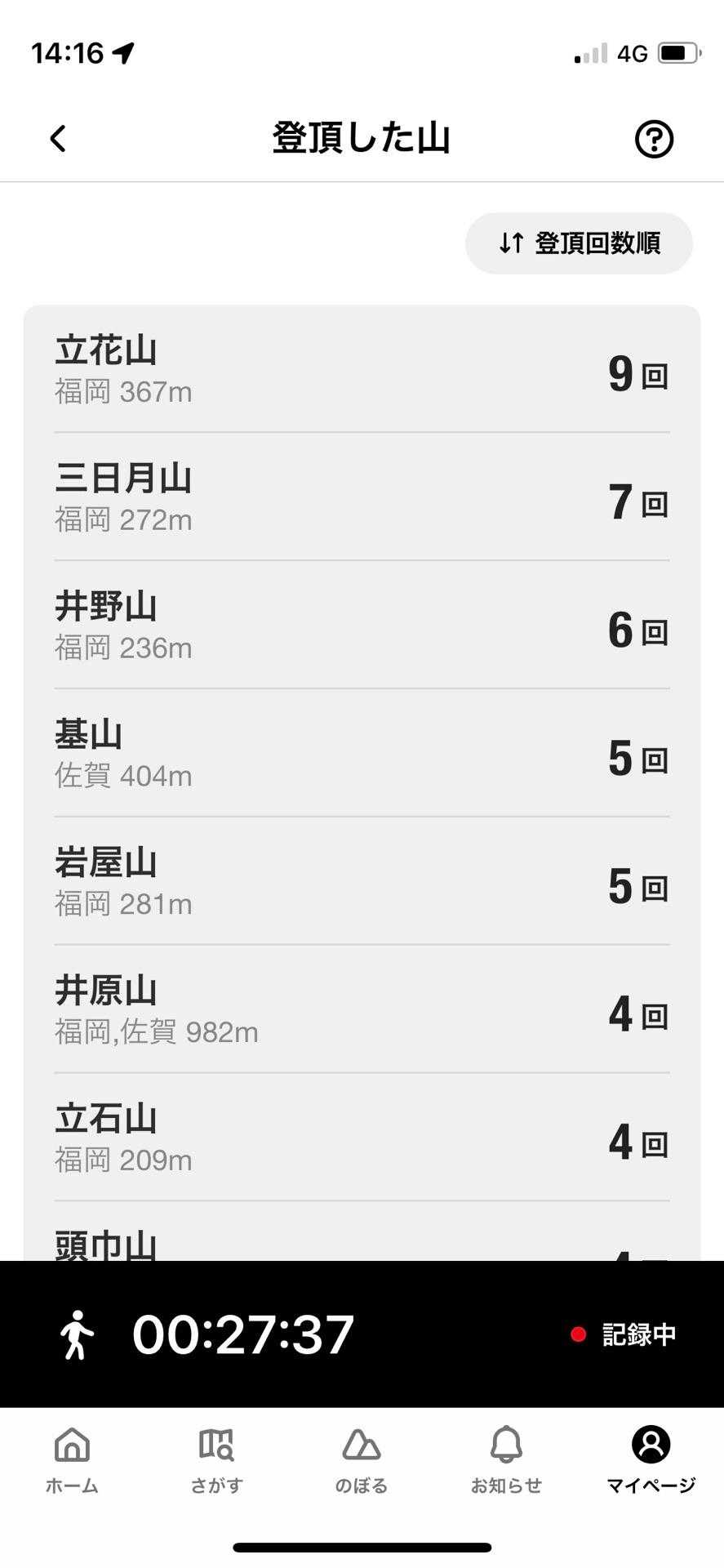The height and width of the screenshot is (1568, 724).
Task: Open the 立石山 row
Action: (x=362, y=1138)
